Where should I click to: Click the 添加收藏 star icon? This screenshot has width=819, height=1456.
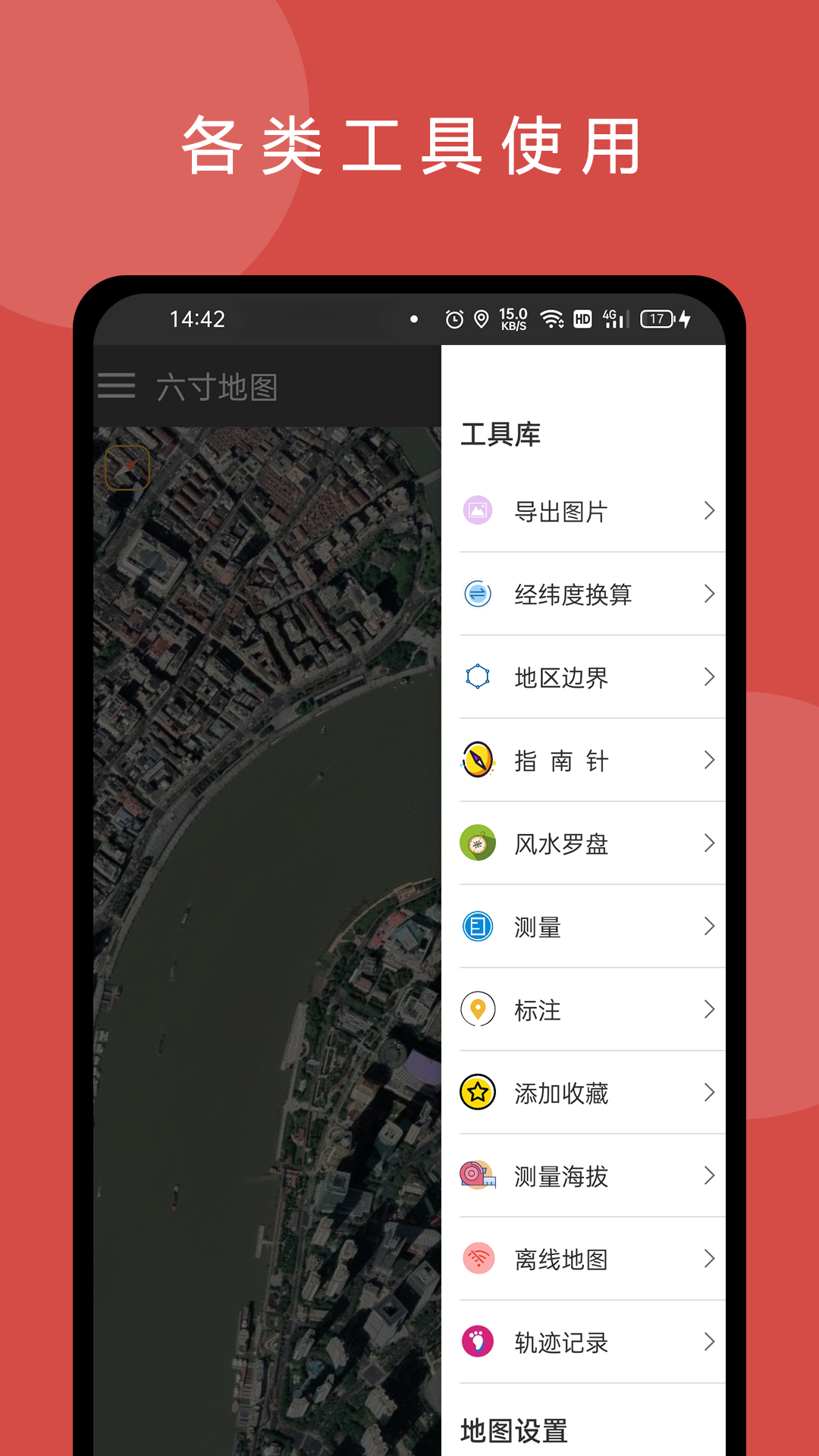477,1093
